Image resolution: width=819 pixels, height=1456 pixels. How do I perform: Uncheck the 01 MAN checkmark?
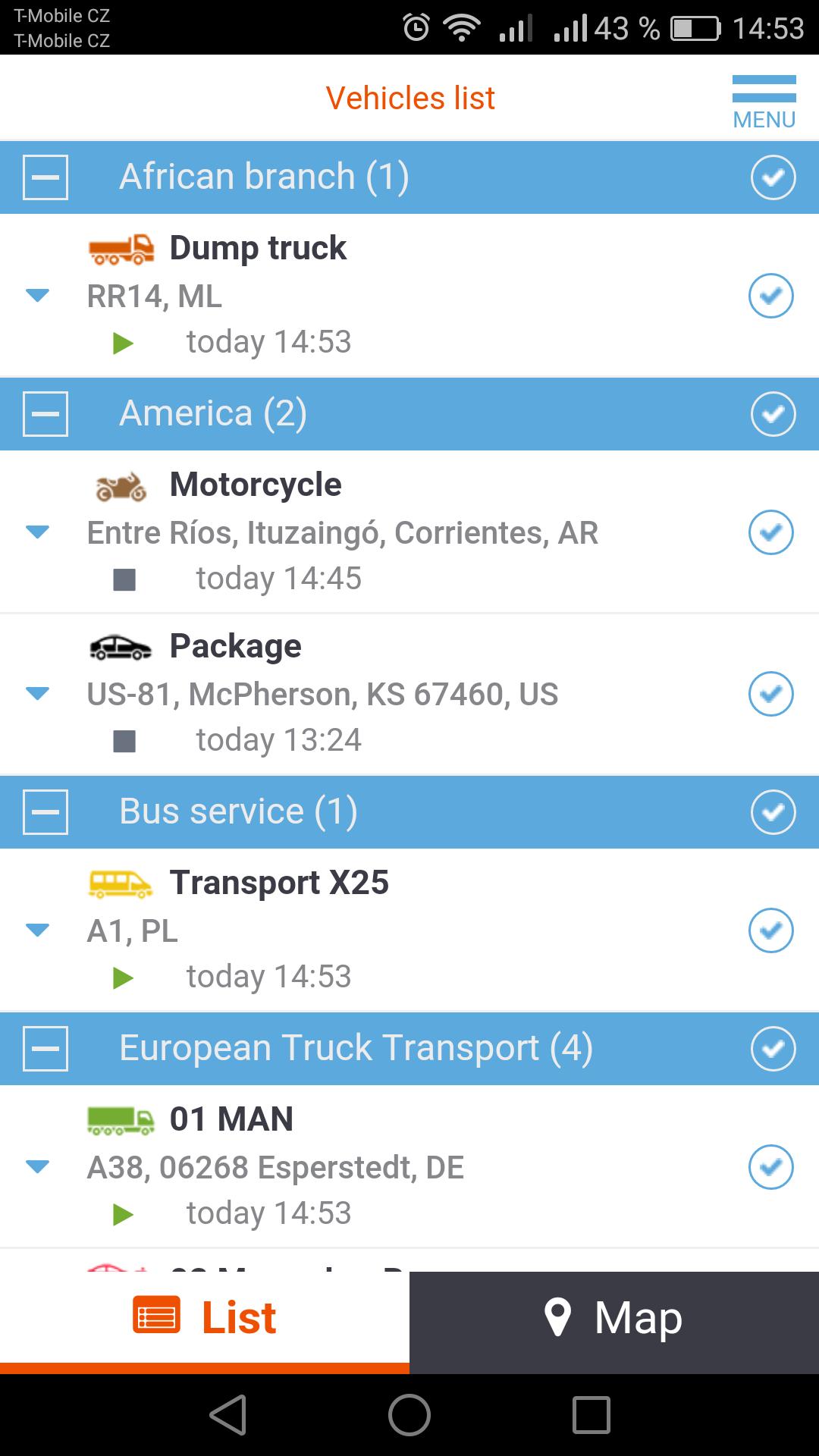click(771, 1167)
